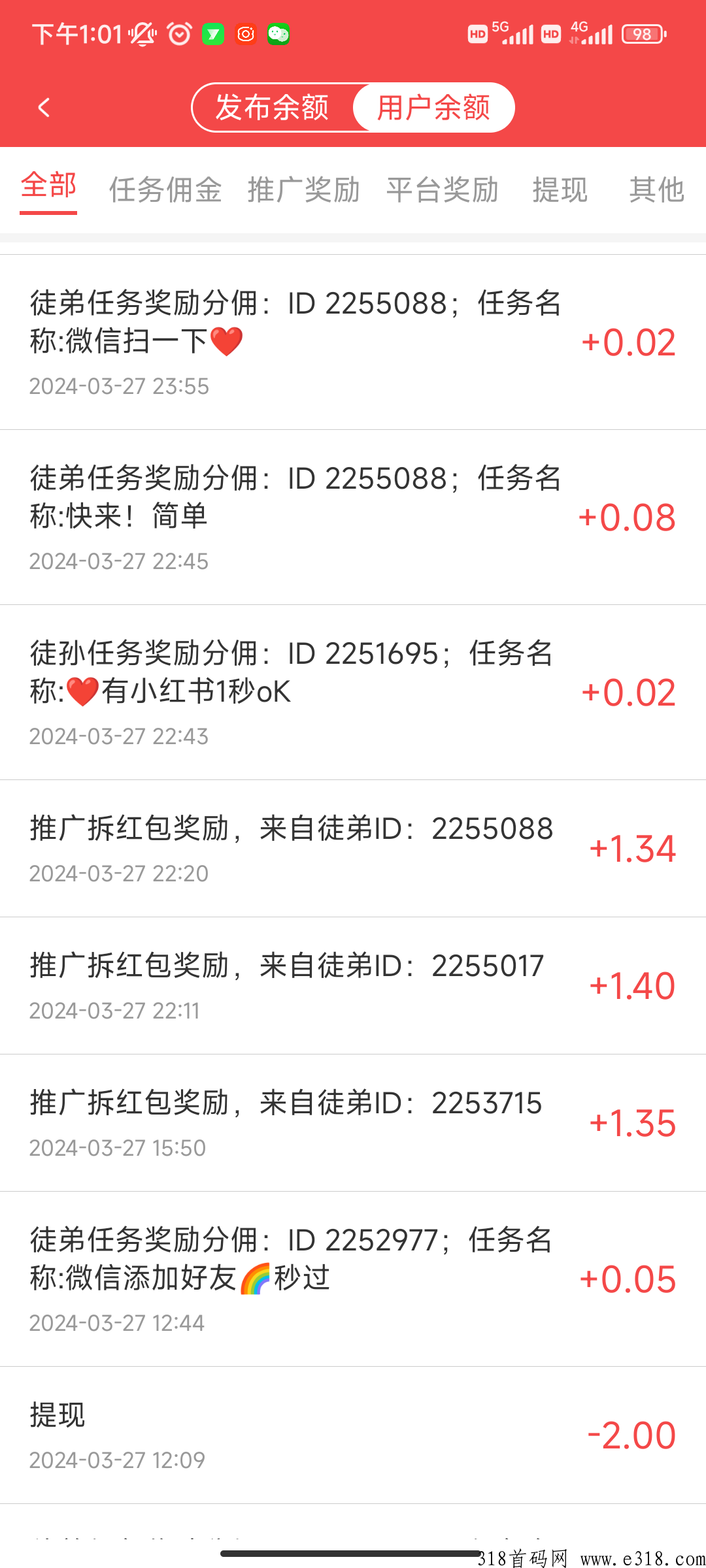Show the 平台奖励 tab
The image size is (706, 1568).
(x=443, y=190)
